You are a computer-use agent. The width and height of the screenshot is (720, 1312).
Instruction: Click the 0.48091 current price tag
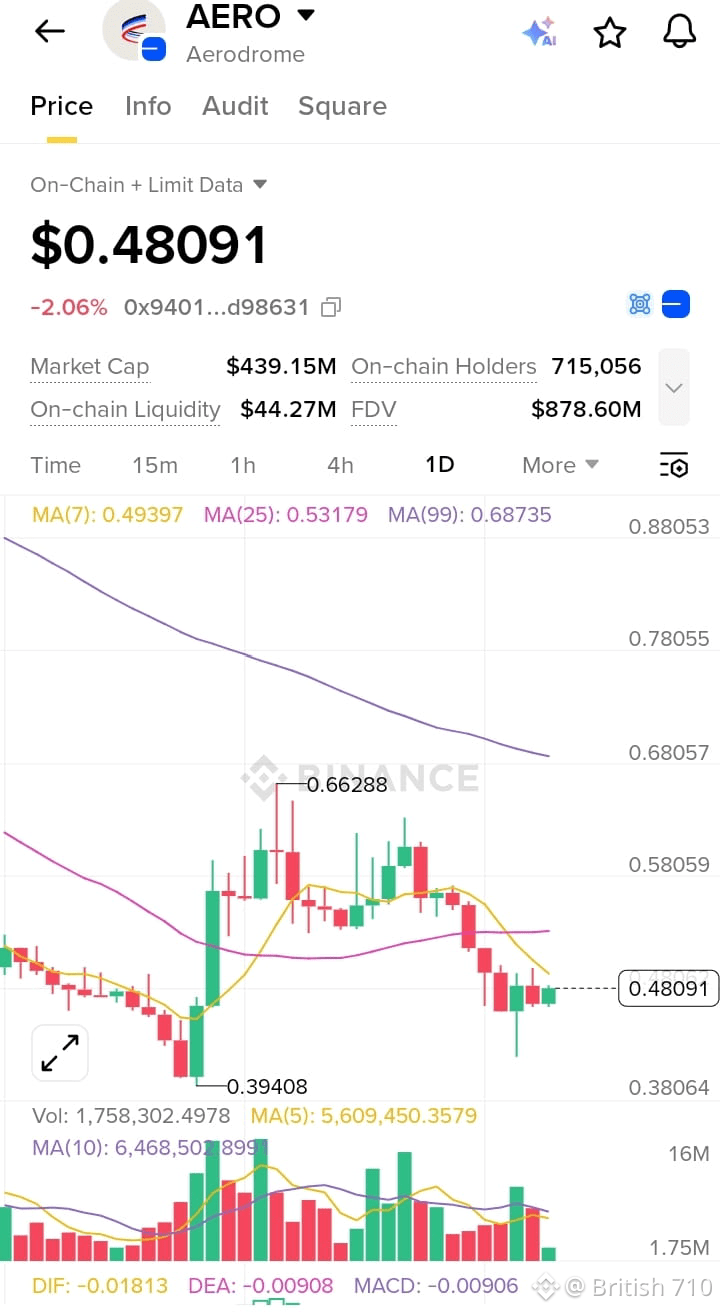coord(668,988)
